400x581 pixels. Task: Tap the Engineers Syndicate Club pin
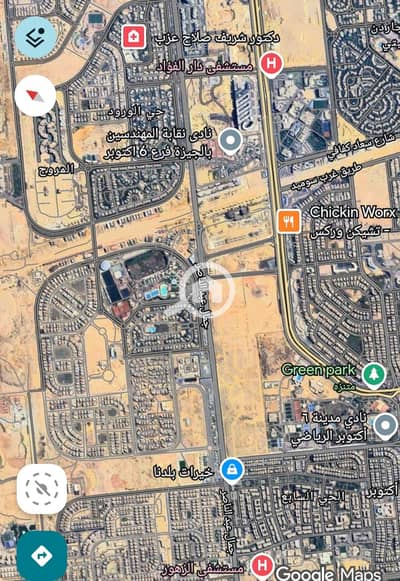[230, 141]
